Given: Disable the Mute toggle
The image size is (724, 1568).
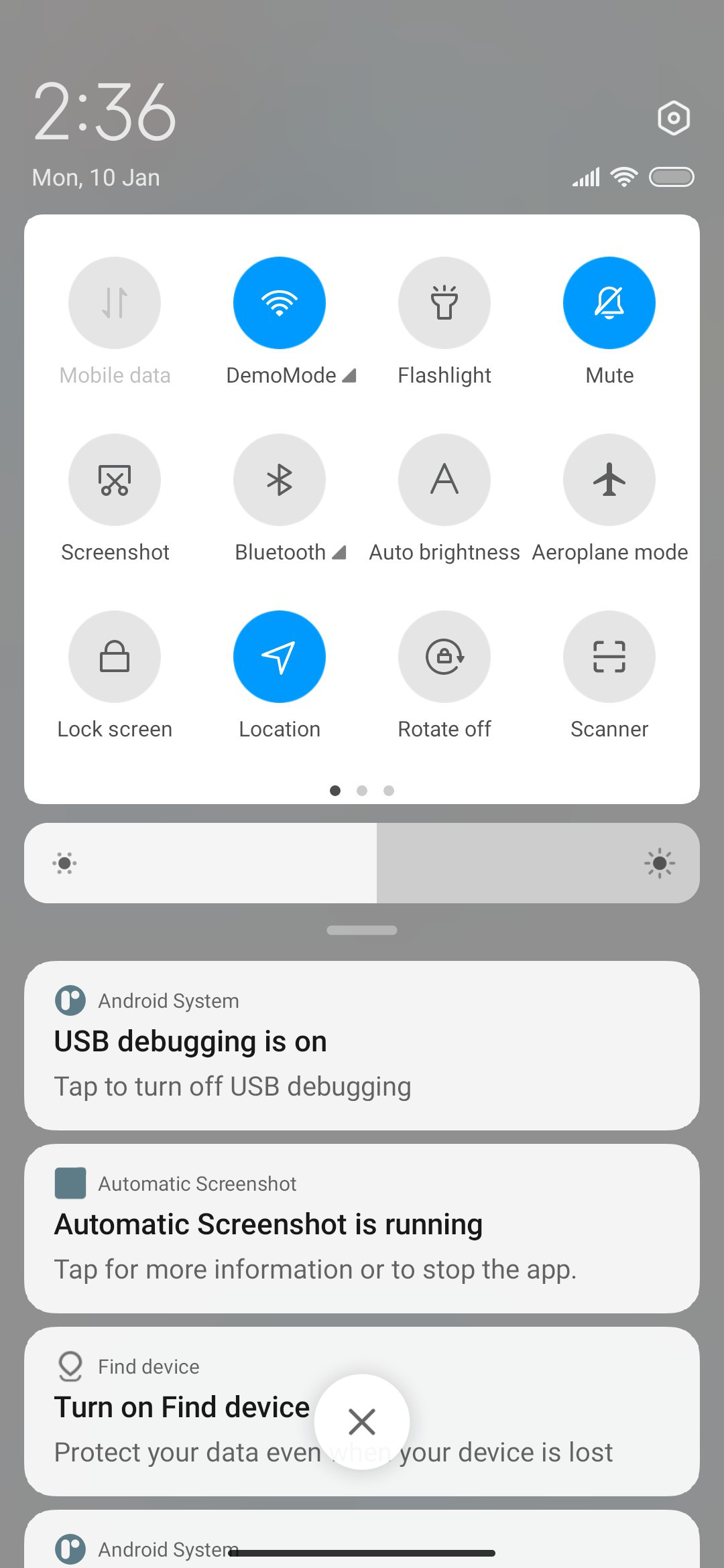Looking at the screenshot, I should (x=609, y=303).
